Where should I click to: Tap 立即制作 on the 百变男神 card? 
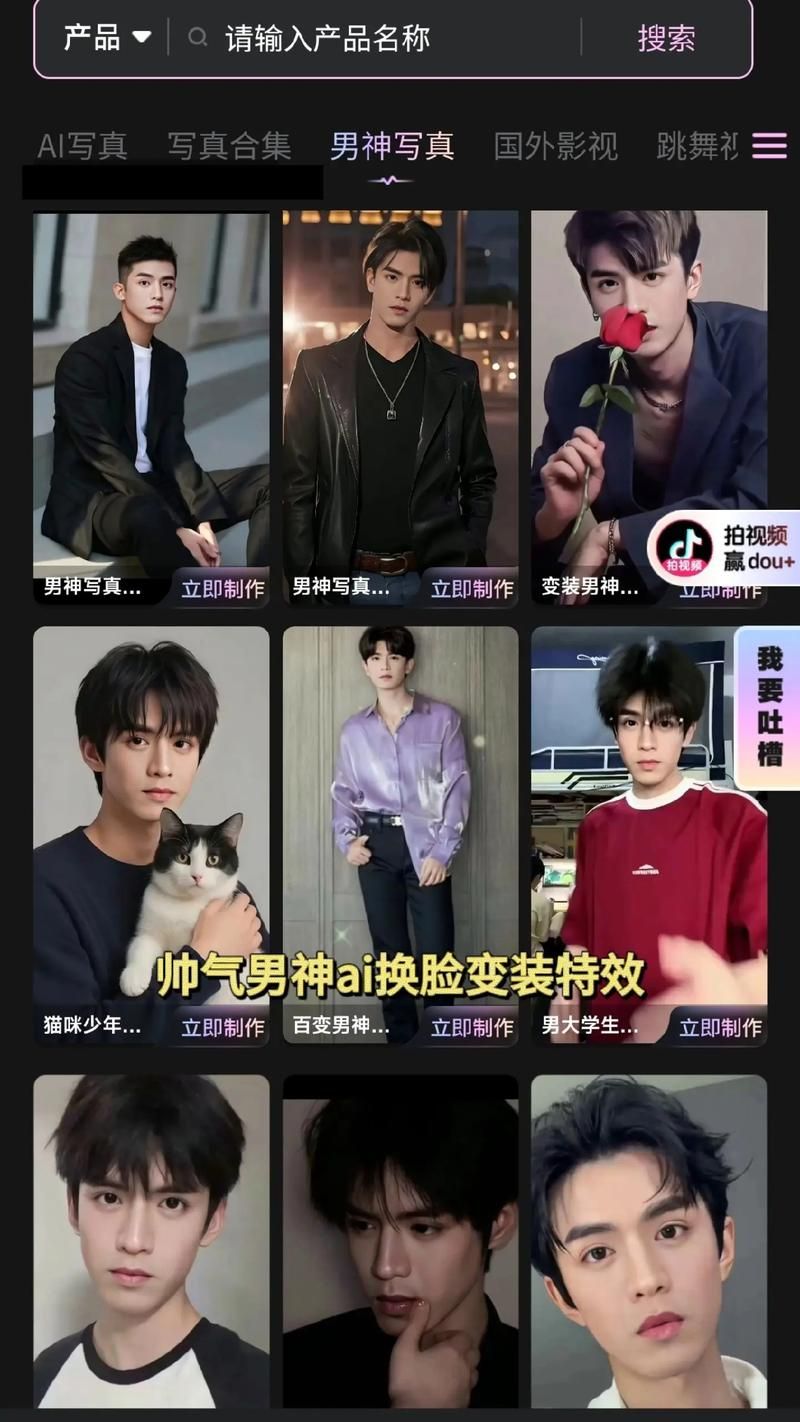[471, 1026]
